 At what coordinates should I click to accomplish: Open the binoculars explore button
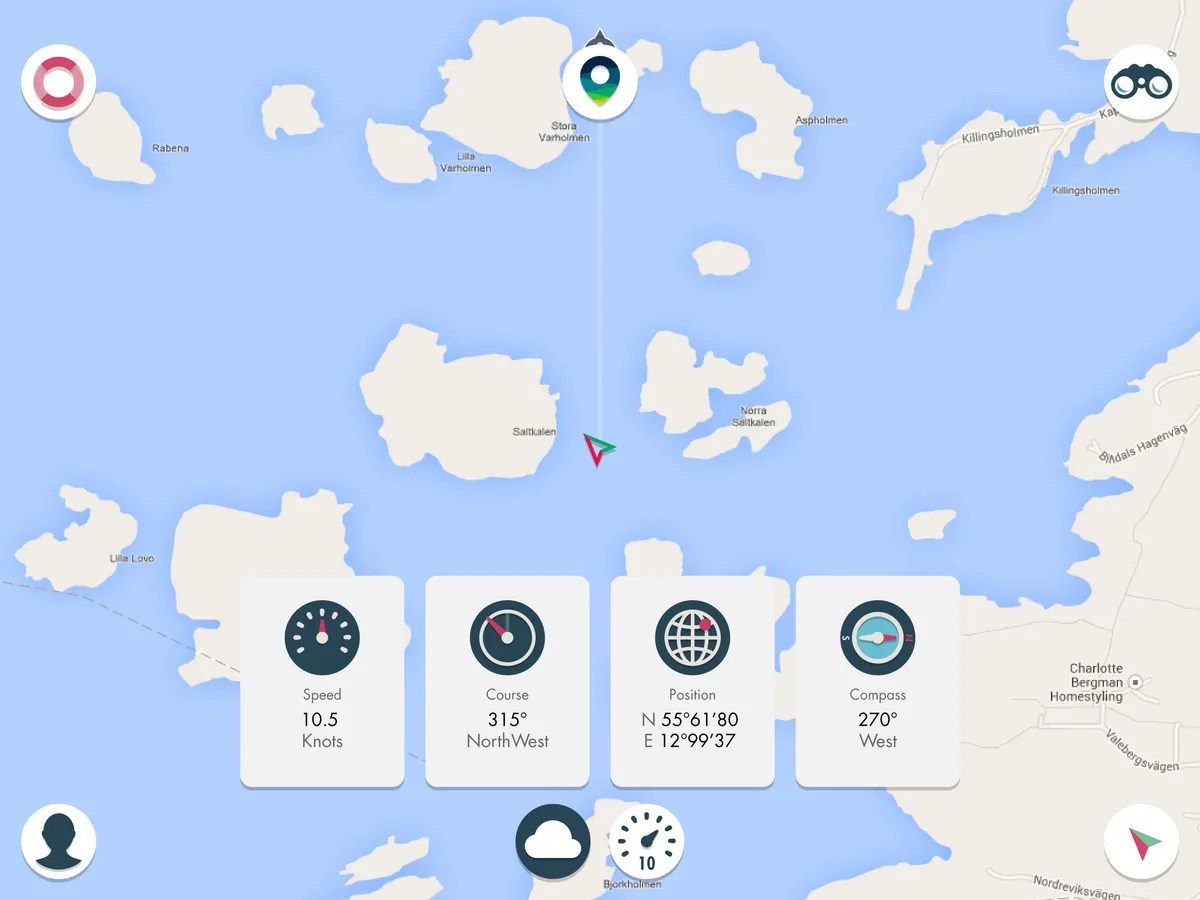tap(1141, 84)
